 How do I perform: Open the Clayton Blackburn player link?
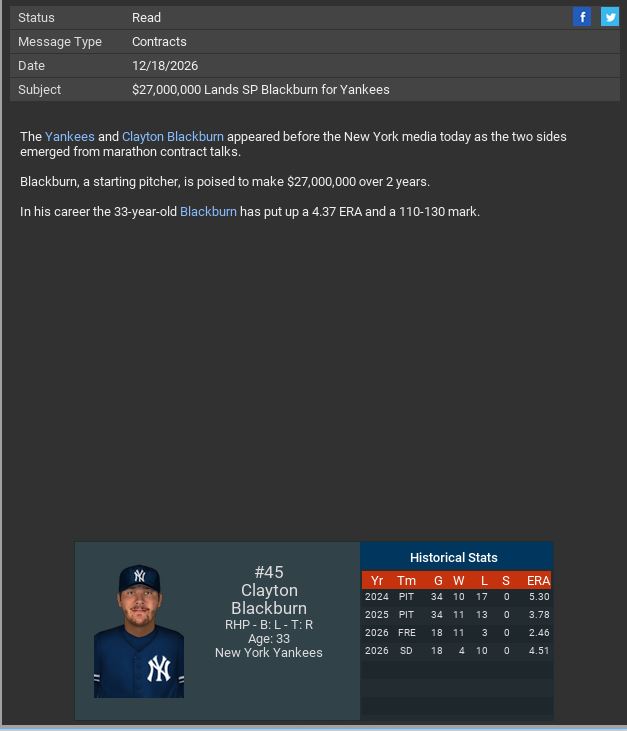[172, 137]
